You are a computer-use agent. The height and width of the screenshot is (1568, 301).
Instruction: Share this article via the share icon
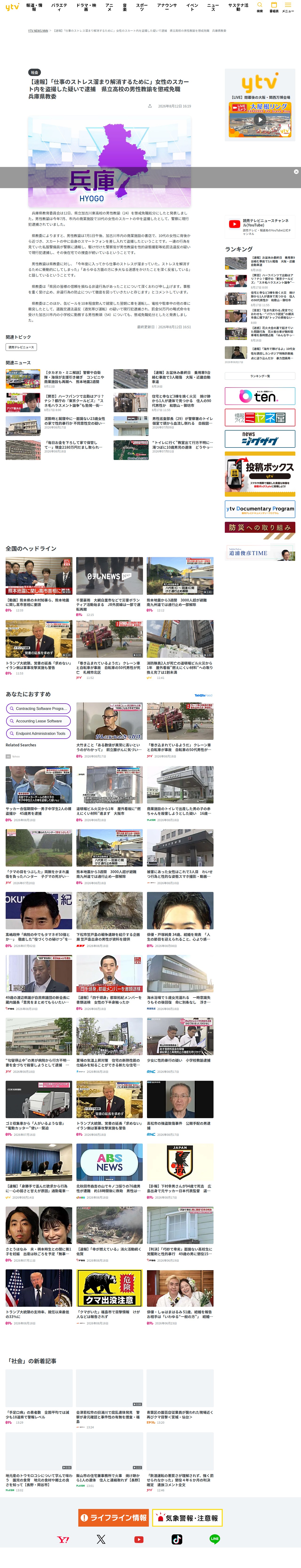(x=150, y=106)
